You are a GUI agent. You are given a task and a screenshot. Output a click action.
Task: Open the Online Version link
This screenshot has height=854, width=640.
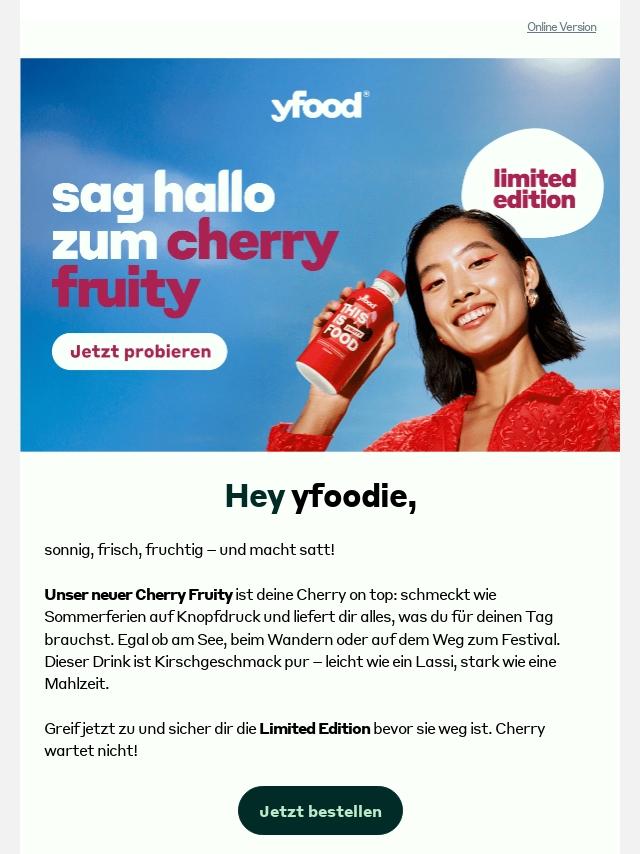pyautogui.click(x=561, y=27)
